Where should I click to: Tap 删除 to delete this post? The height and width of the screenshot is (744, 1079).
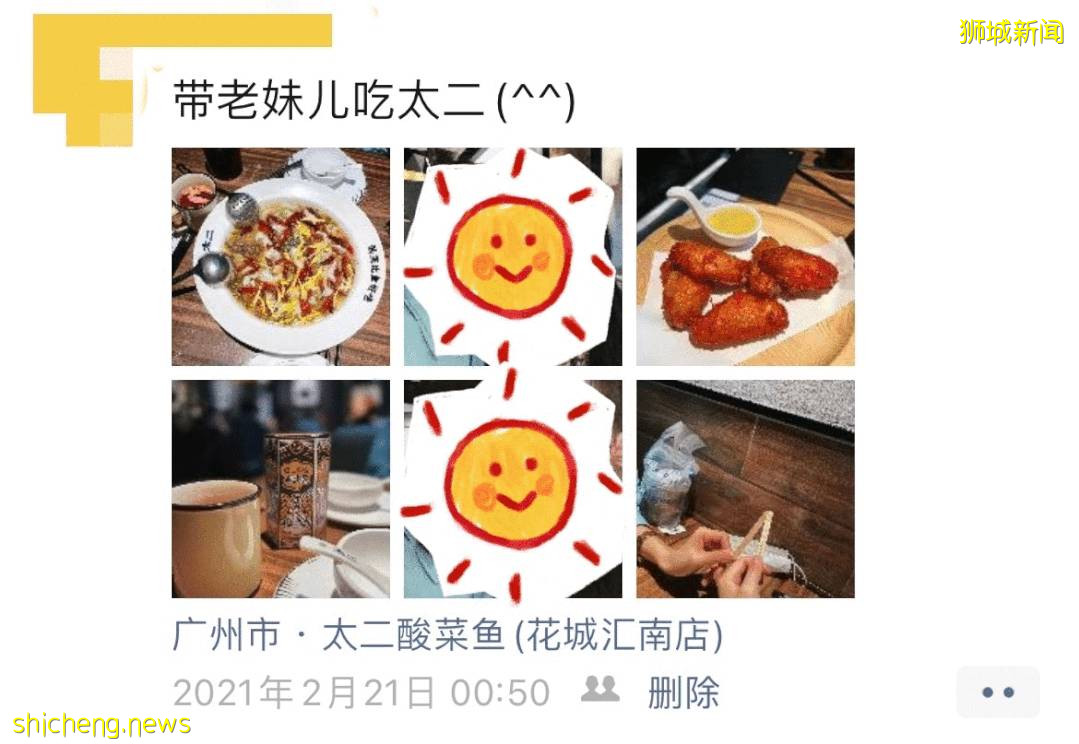click(x=683, y=692)
